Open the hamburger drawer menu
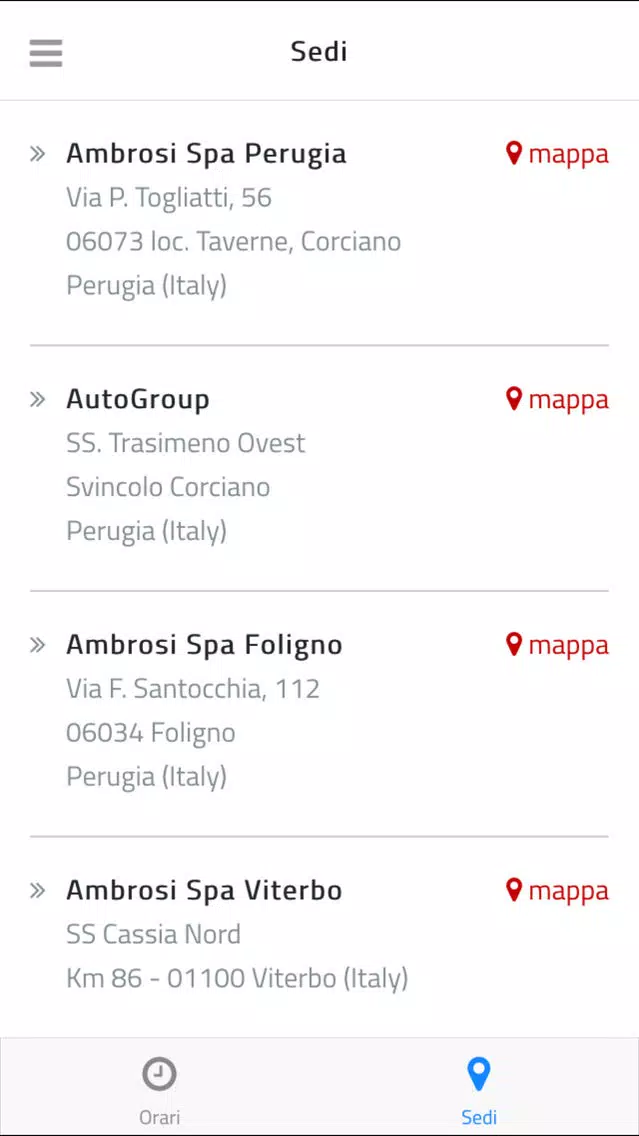Image resolution: width=639 pixels, height=1136 pixels. pos(46,53)
